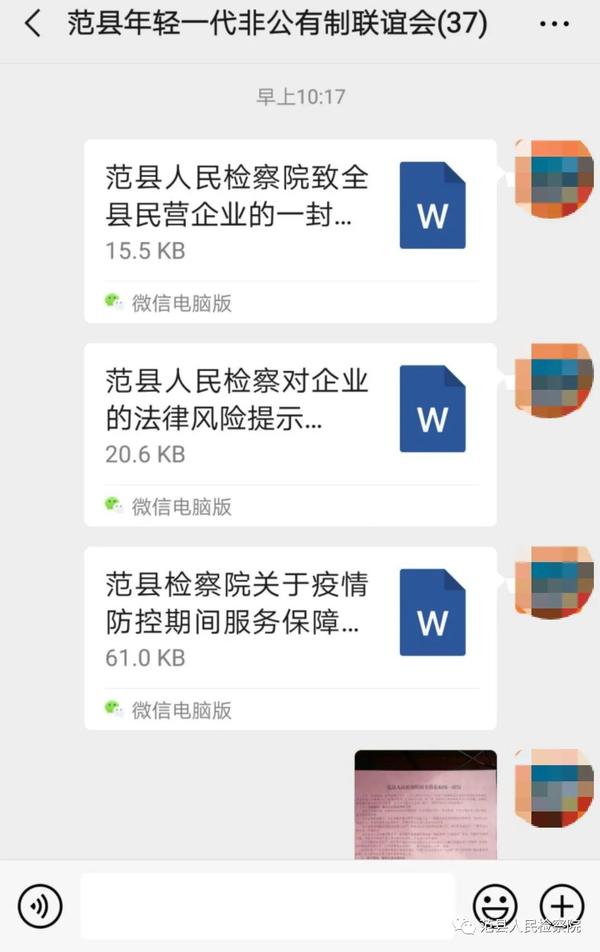
Task: View the shared document photo
Action: 425,805
